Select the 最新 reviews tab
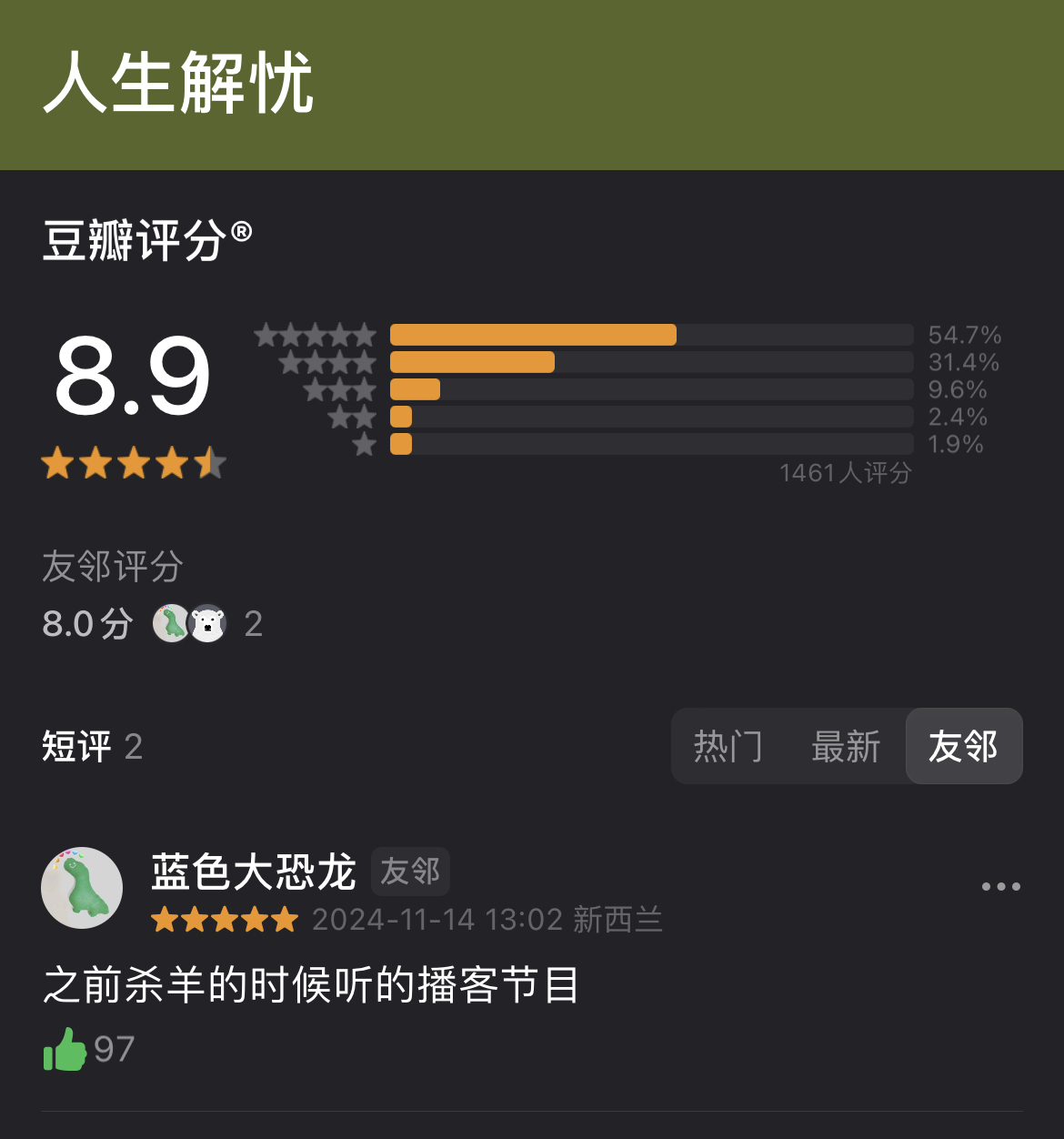The width and height of the screenshot is (1064, 1139). click(x=846, y=747)
